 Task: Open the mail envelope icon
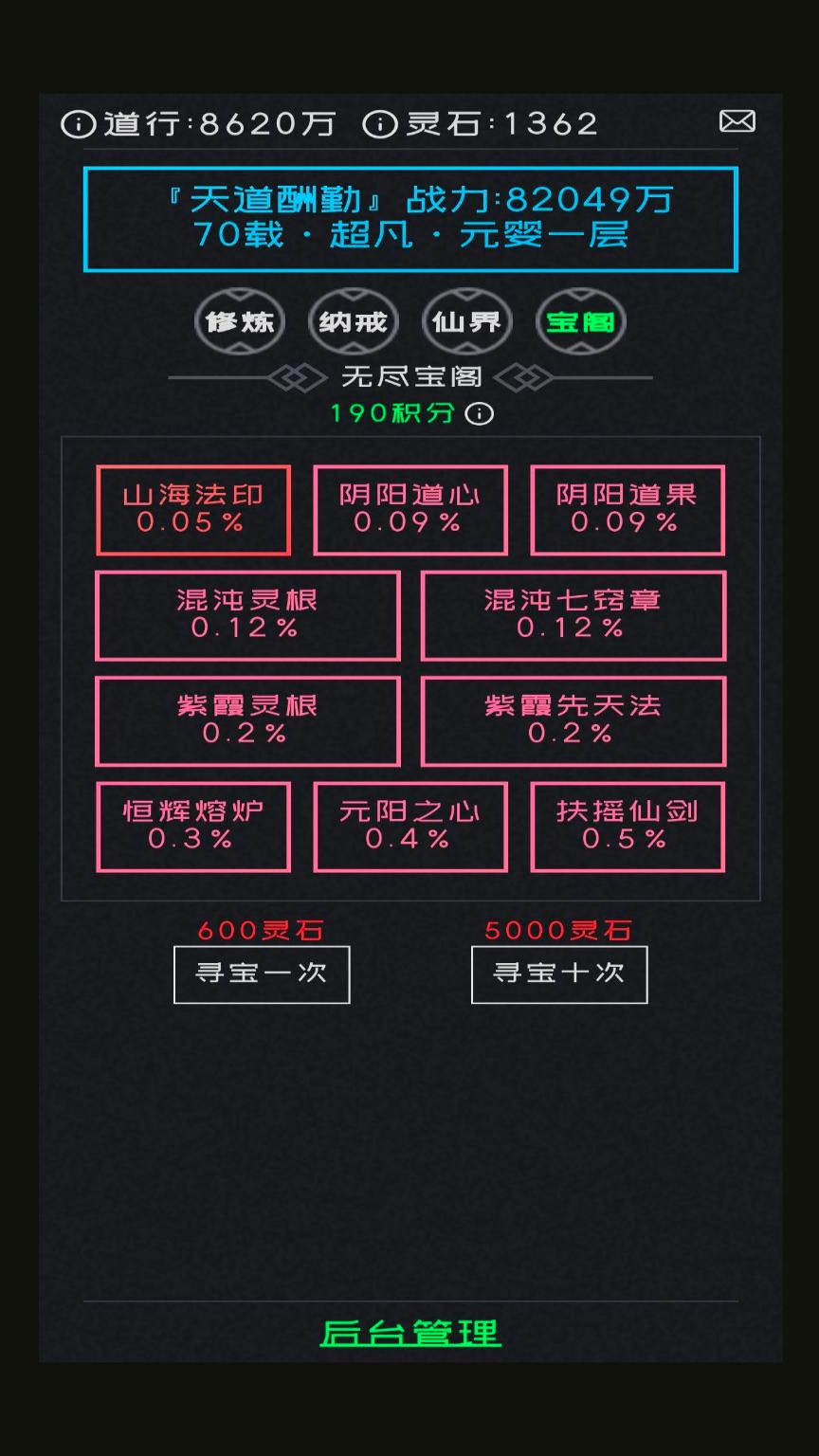pyautogui.click(x=737, y=121)
